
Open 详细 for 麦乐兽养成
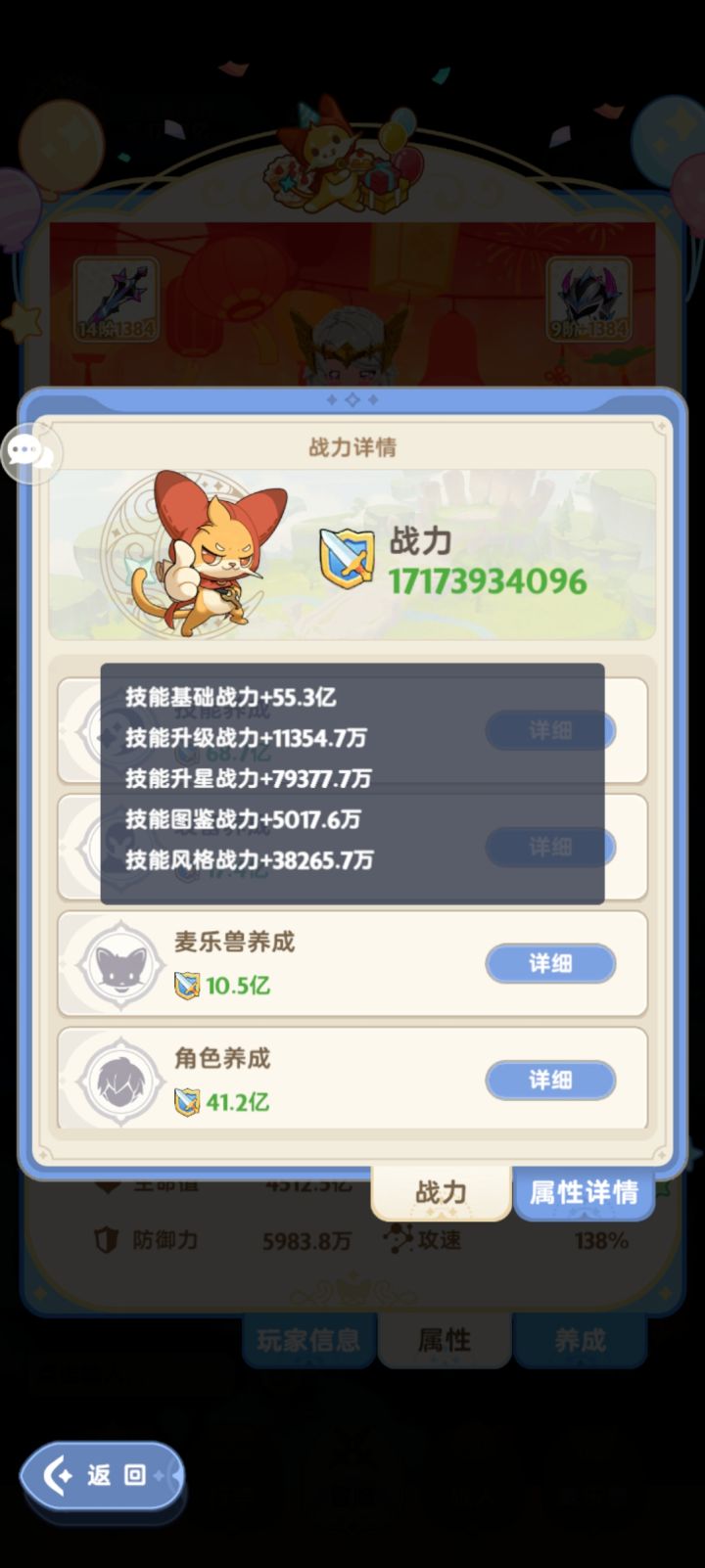click(x=550, y=964)
